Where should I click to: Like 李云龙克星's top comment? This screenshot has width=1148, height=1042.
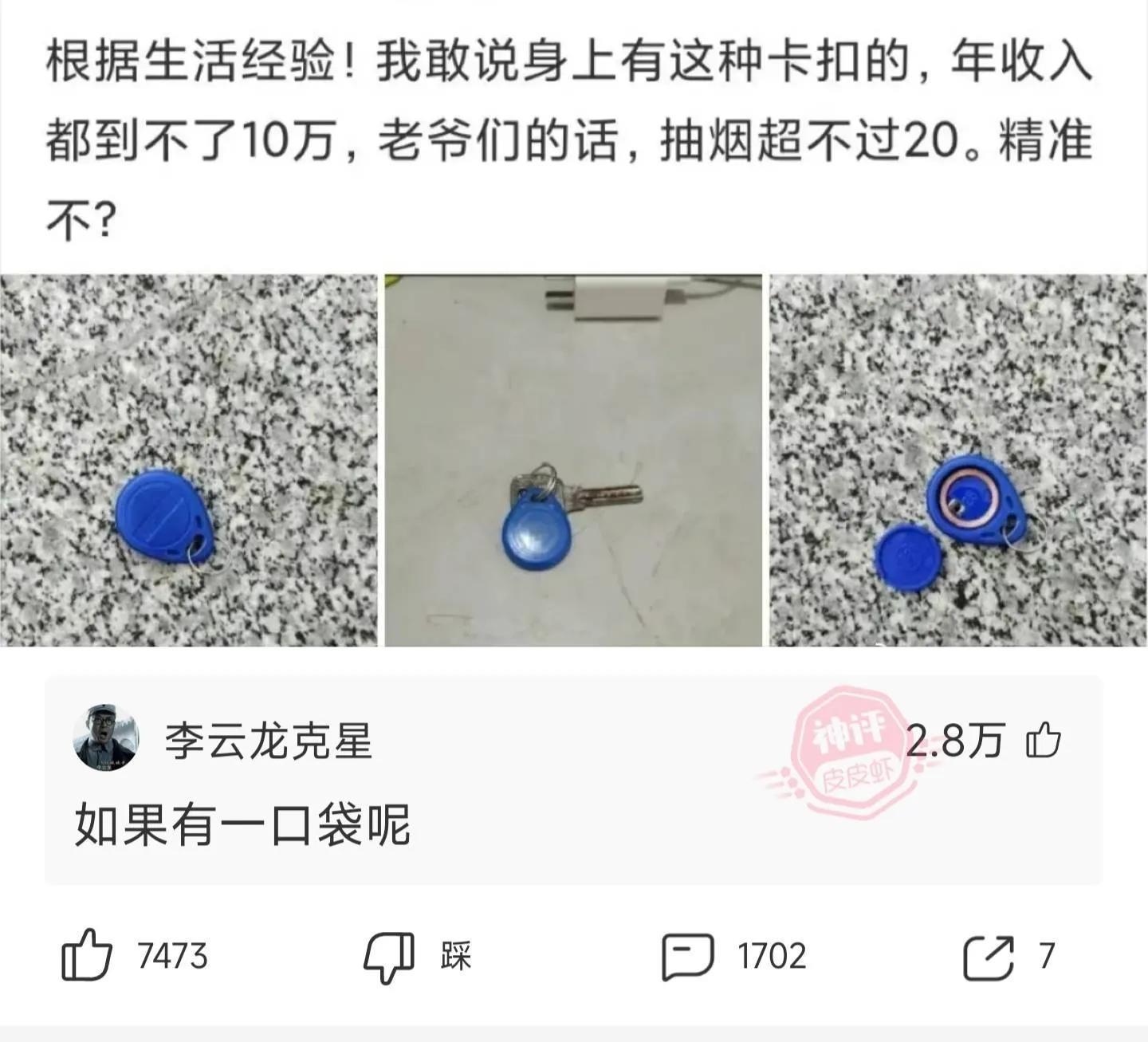(x=1043, y=741)
